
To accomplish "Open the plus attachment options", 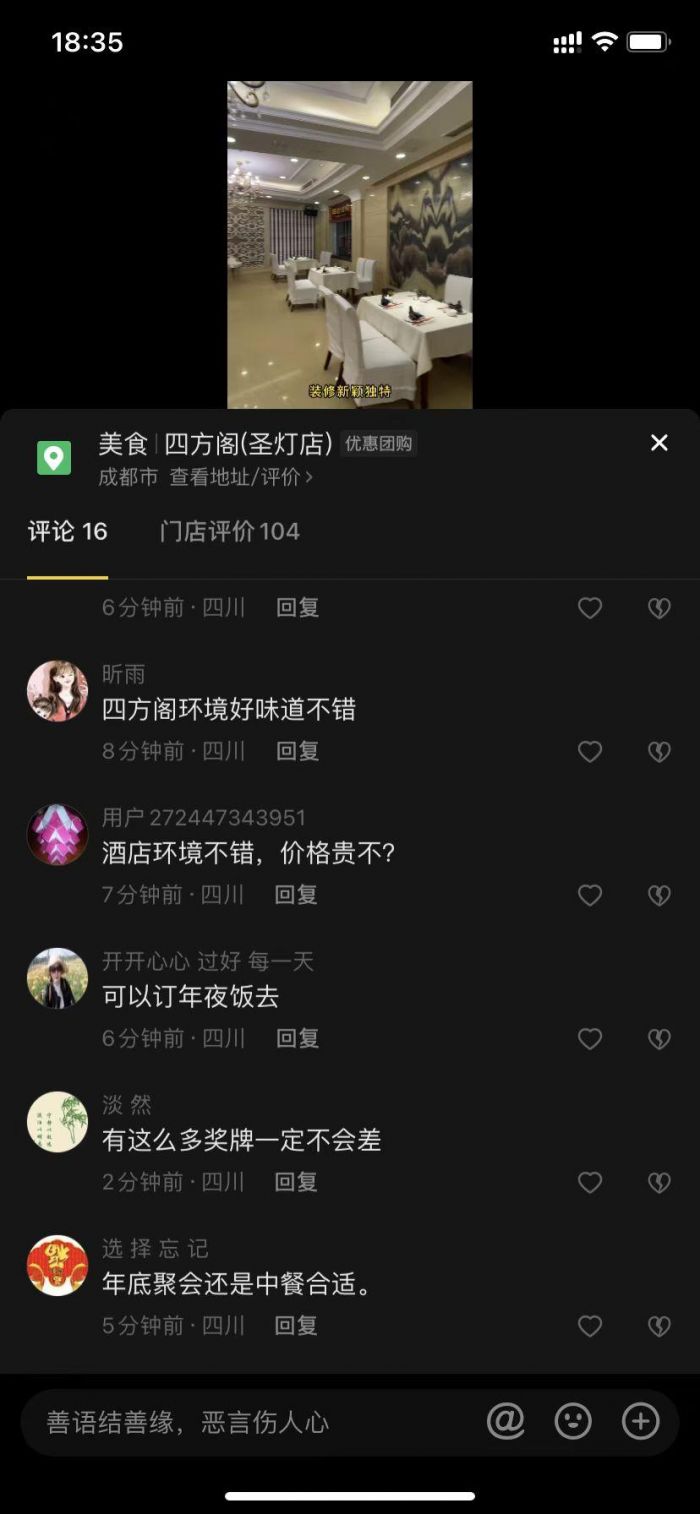I will [x=640, y=1421].
